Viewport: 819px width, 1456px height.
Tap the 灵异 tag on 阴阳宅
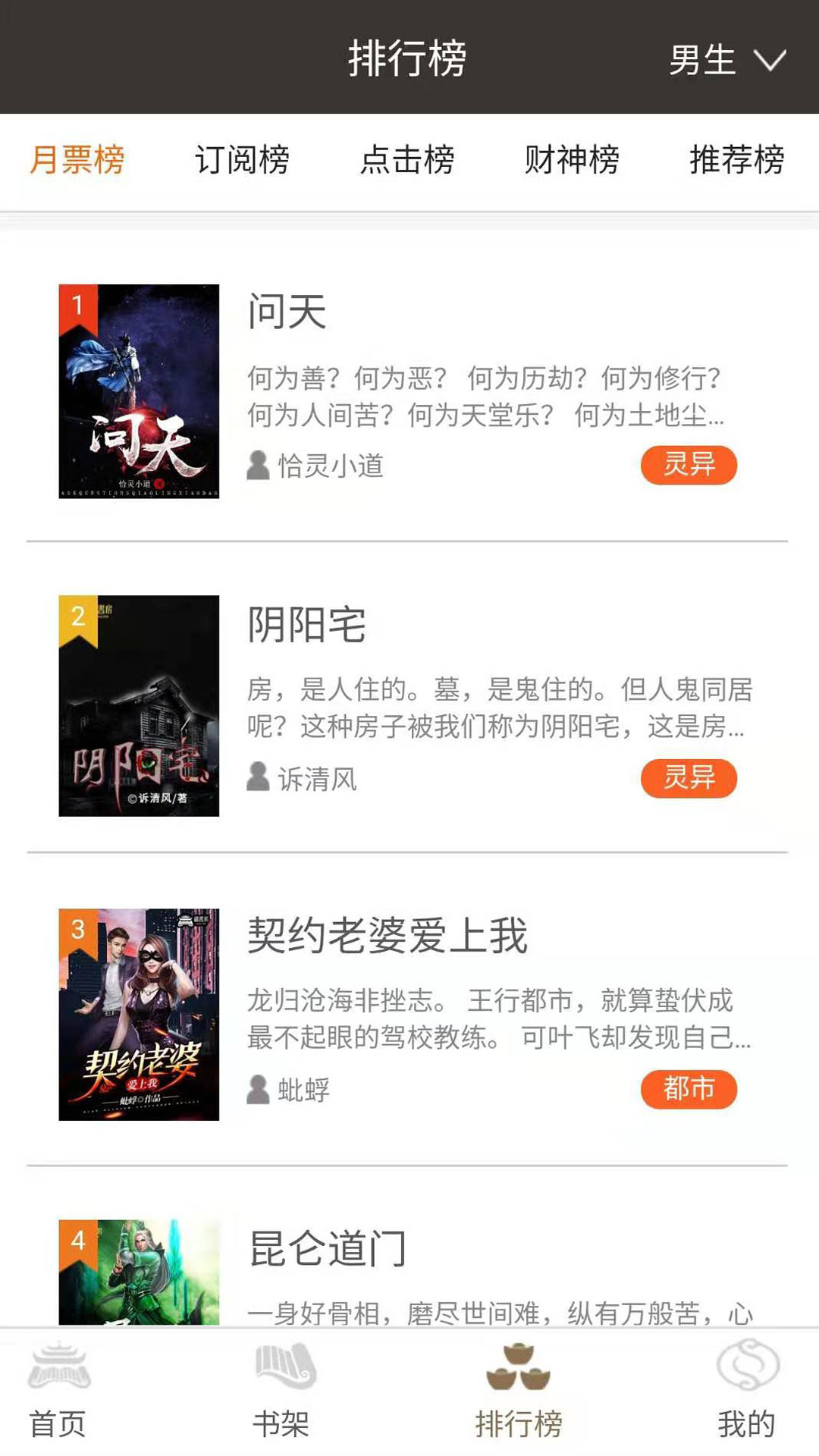click(x=689, y=778)
